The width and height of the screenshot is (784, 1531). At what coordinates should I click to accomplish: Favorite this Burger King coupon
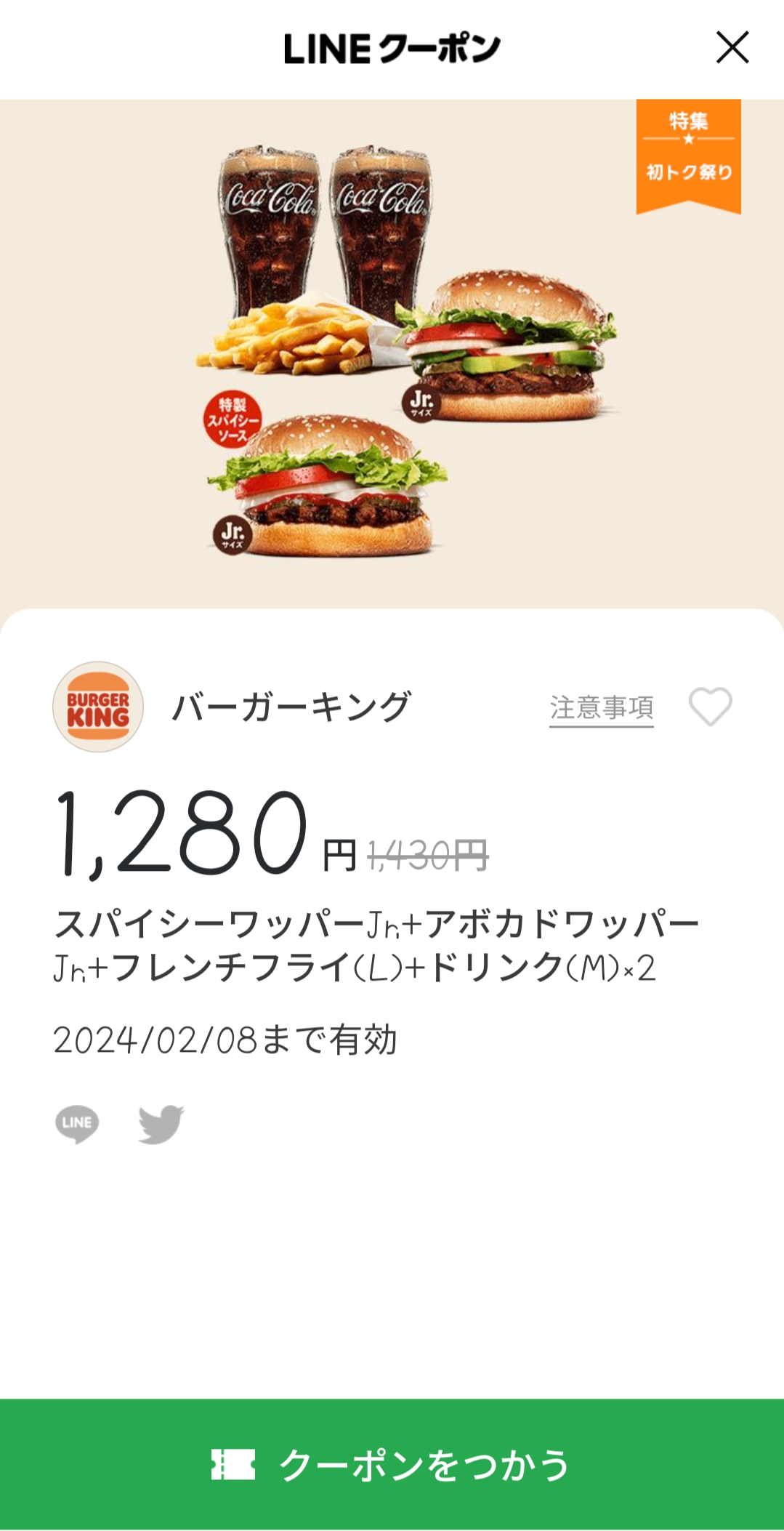coord(710,707)
